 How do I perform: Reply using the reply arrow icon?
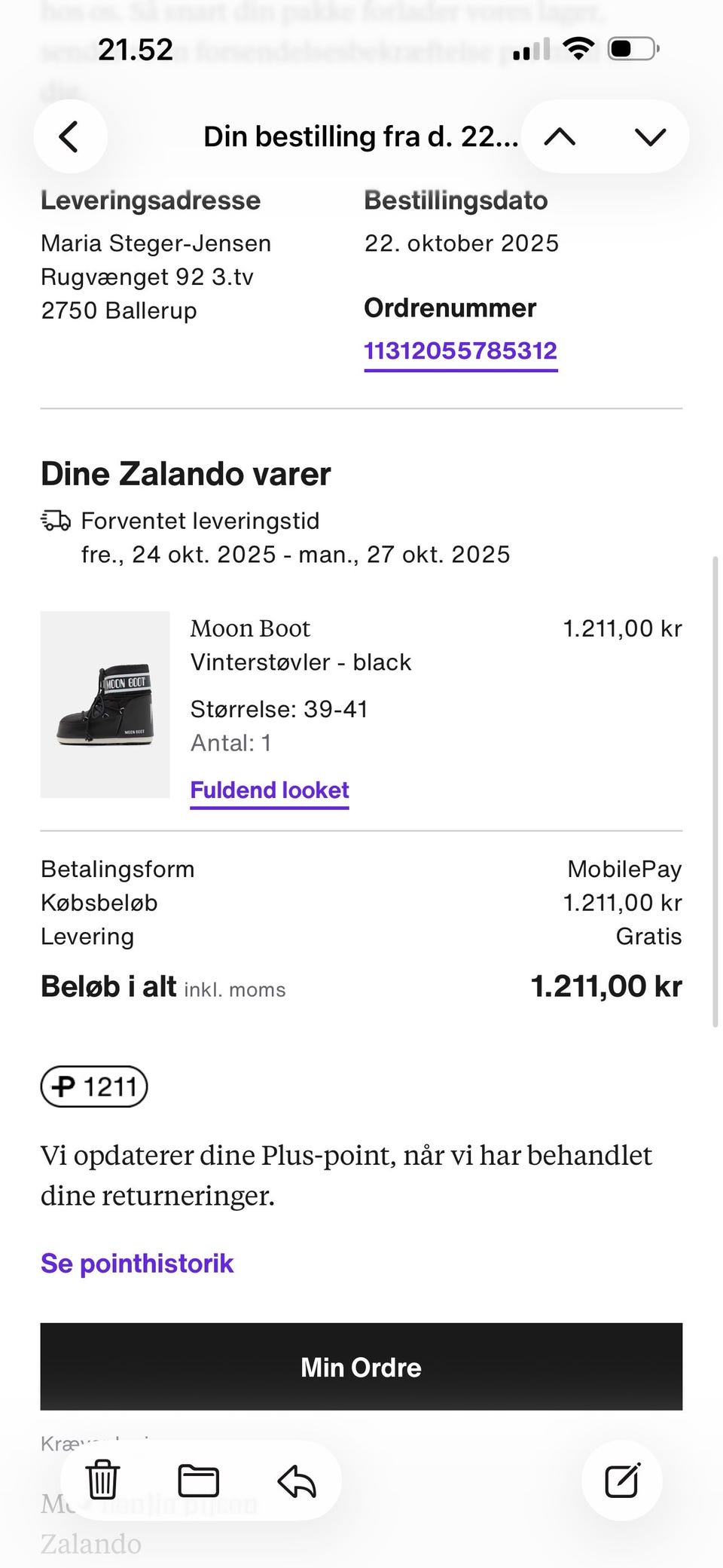(297, 1480)
